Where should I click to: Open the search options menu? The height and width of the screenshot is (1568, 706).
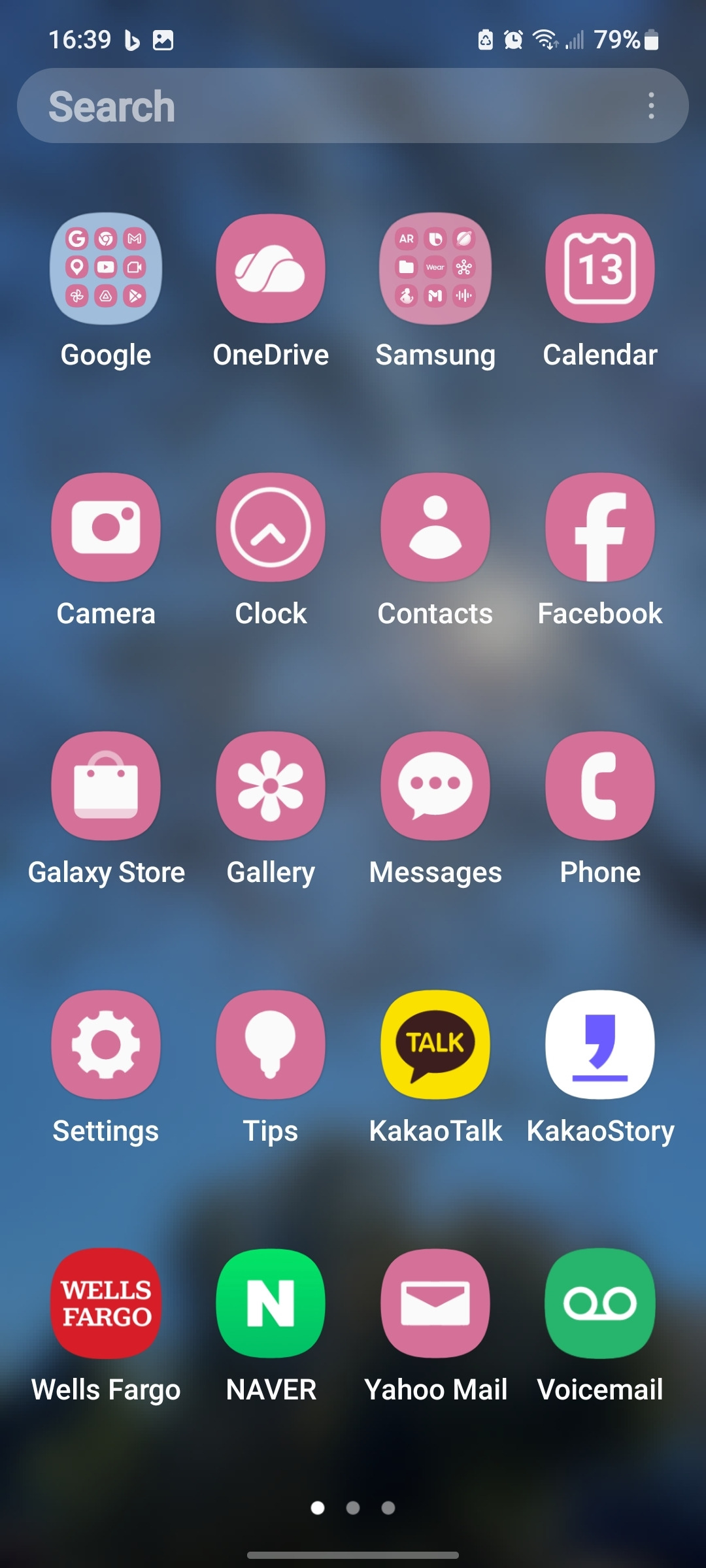click(x=651, y=106)
